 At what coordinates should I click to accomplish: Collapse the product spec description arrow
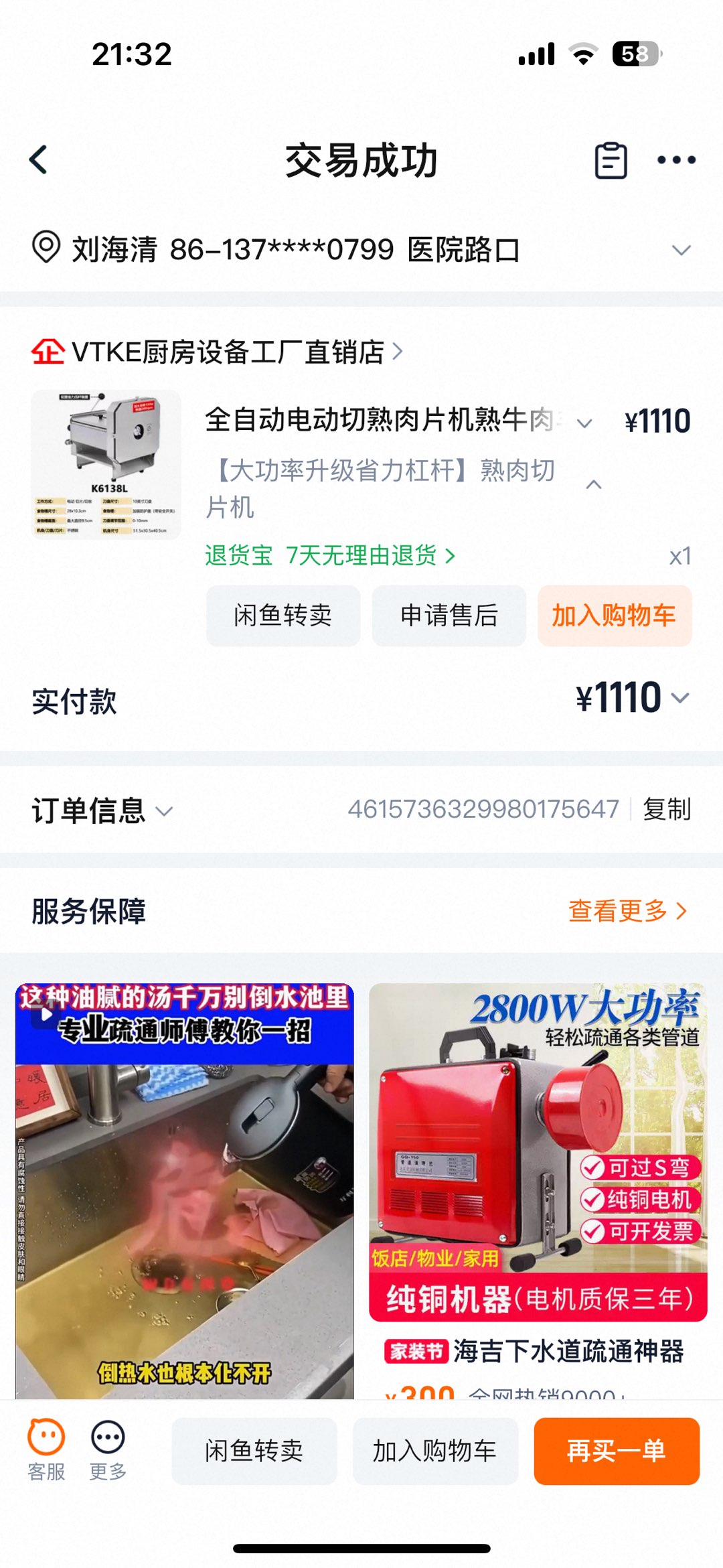[x=593, y=485]
